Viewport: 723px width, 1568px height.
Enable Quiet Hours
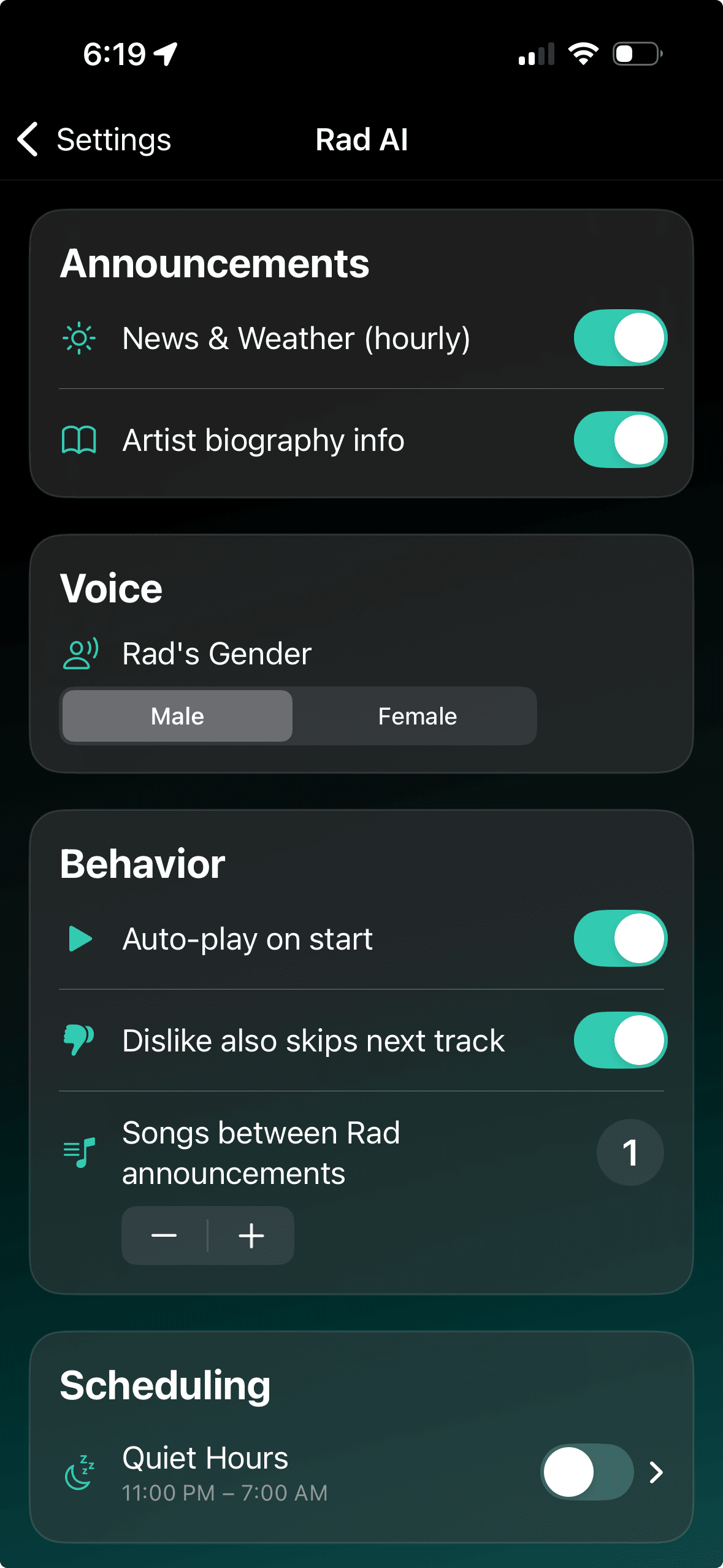586,1472
